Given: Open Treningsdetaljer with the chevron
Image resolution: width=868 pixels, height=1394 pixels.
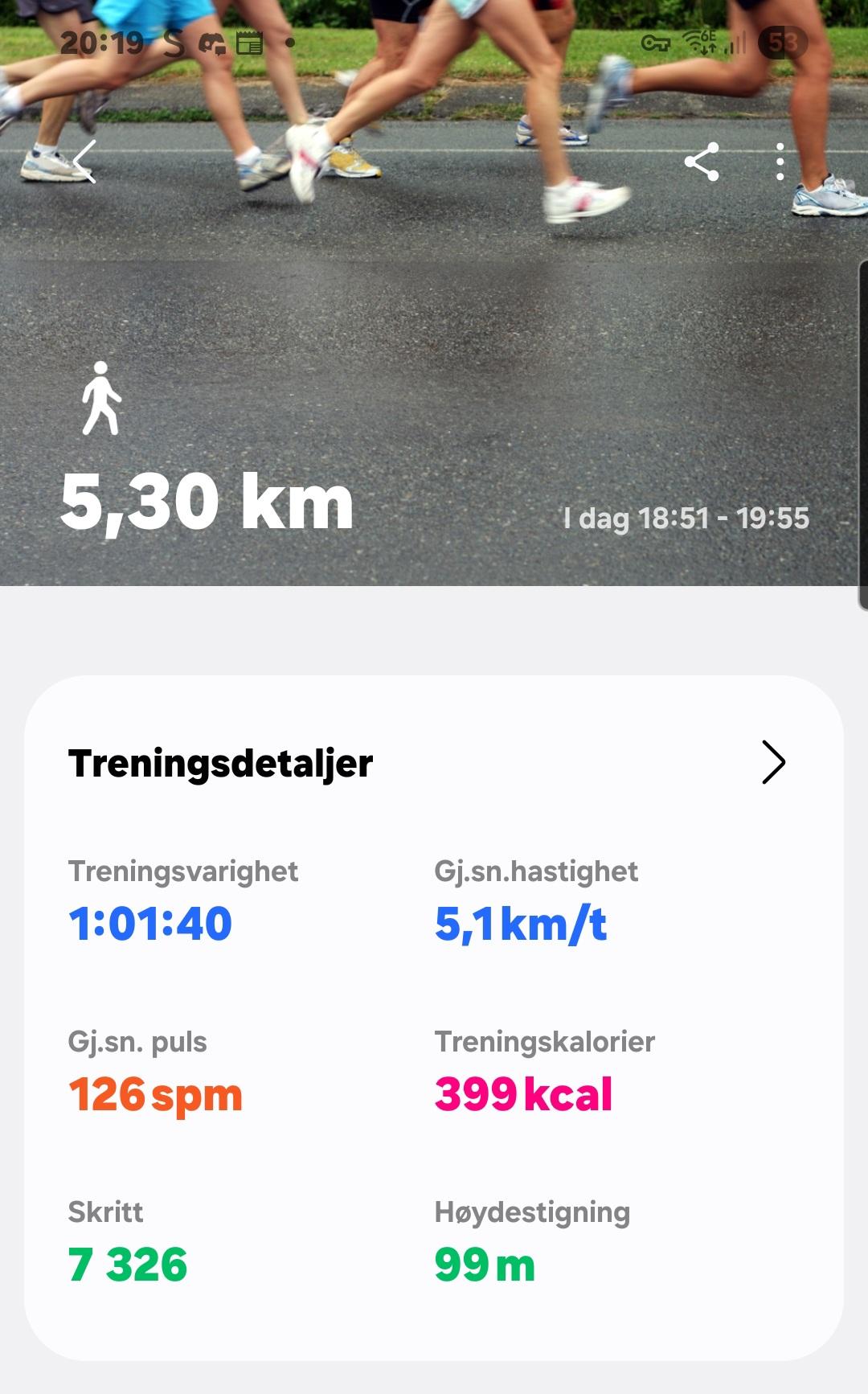Looking at the screenshot, I should [773, 762].
